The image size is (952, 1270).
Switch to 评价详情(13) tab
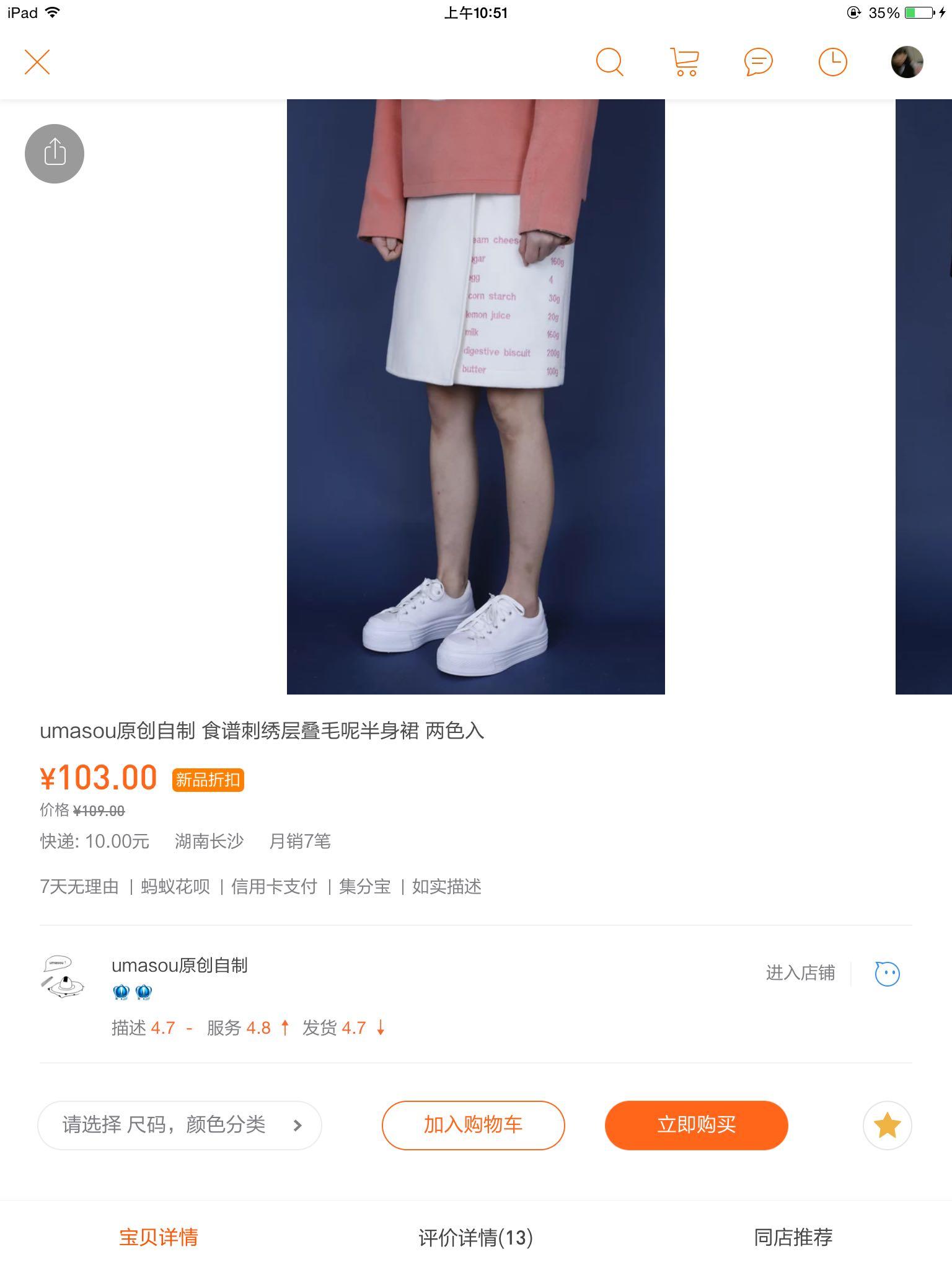(475, 1237)
